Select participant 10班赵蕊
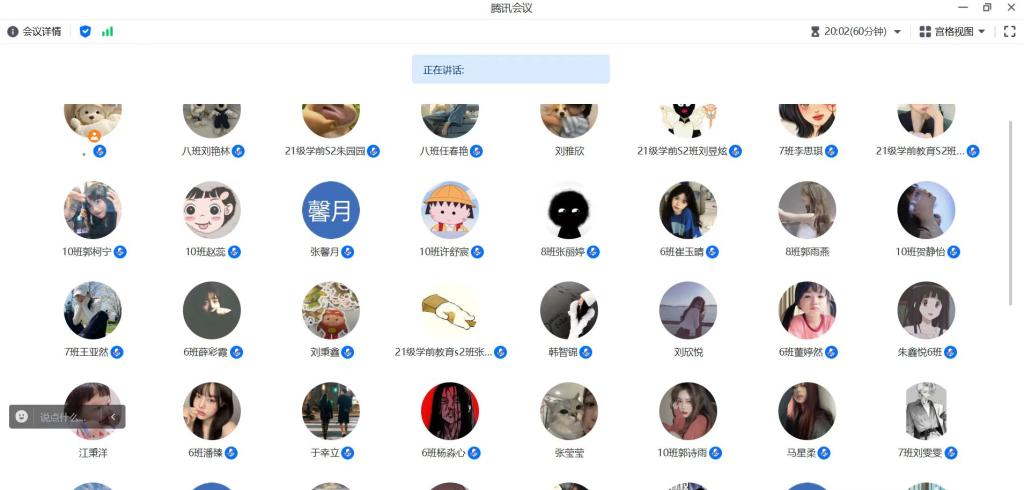 [212, 210]
